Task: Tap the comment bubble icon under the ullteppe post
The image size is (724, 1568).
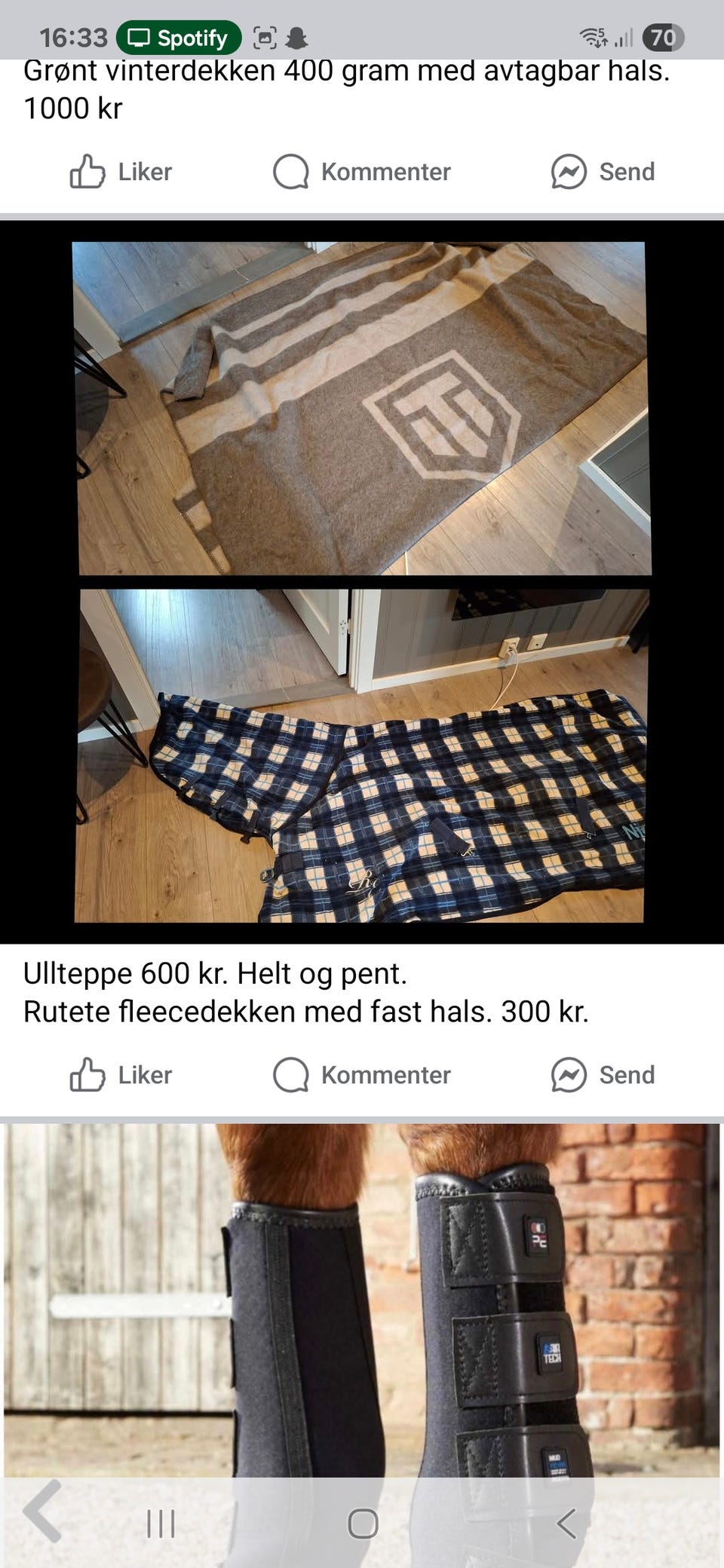Action: click(x=290, y=1076)
